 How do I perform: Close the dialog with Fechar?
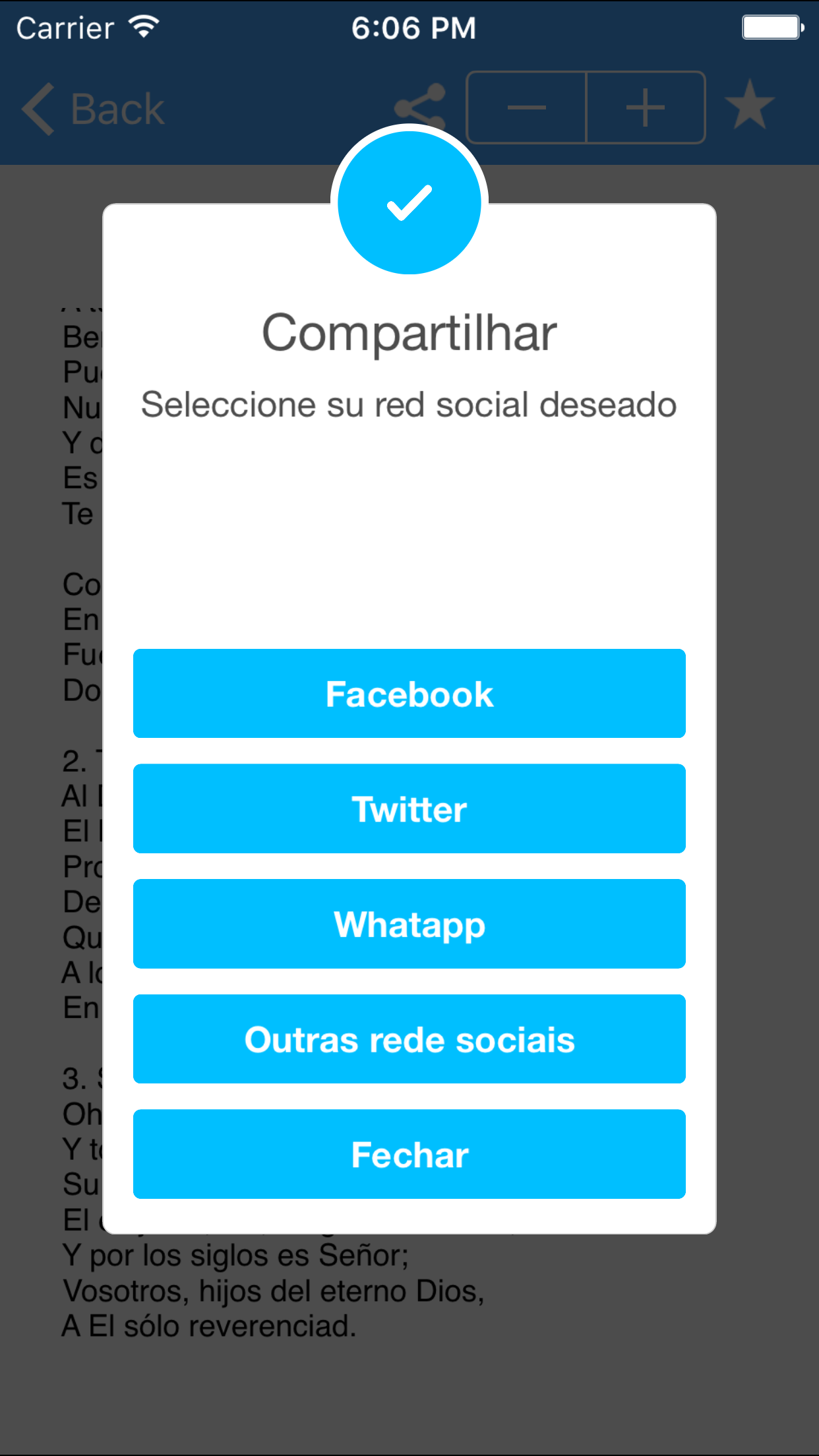(x=409, y=1154)
